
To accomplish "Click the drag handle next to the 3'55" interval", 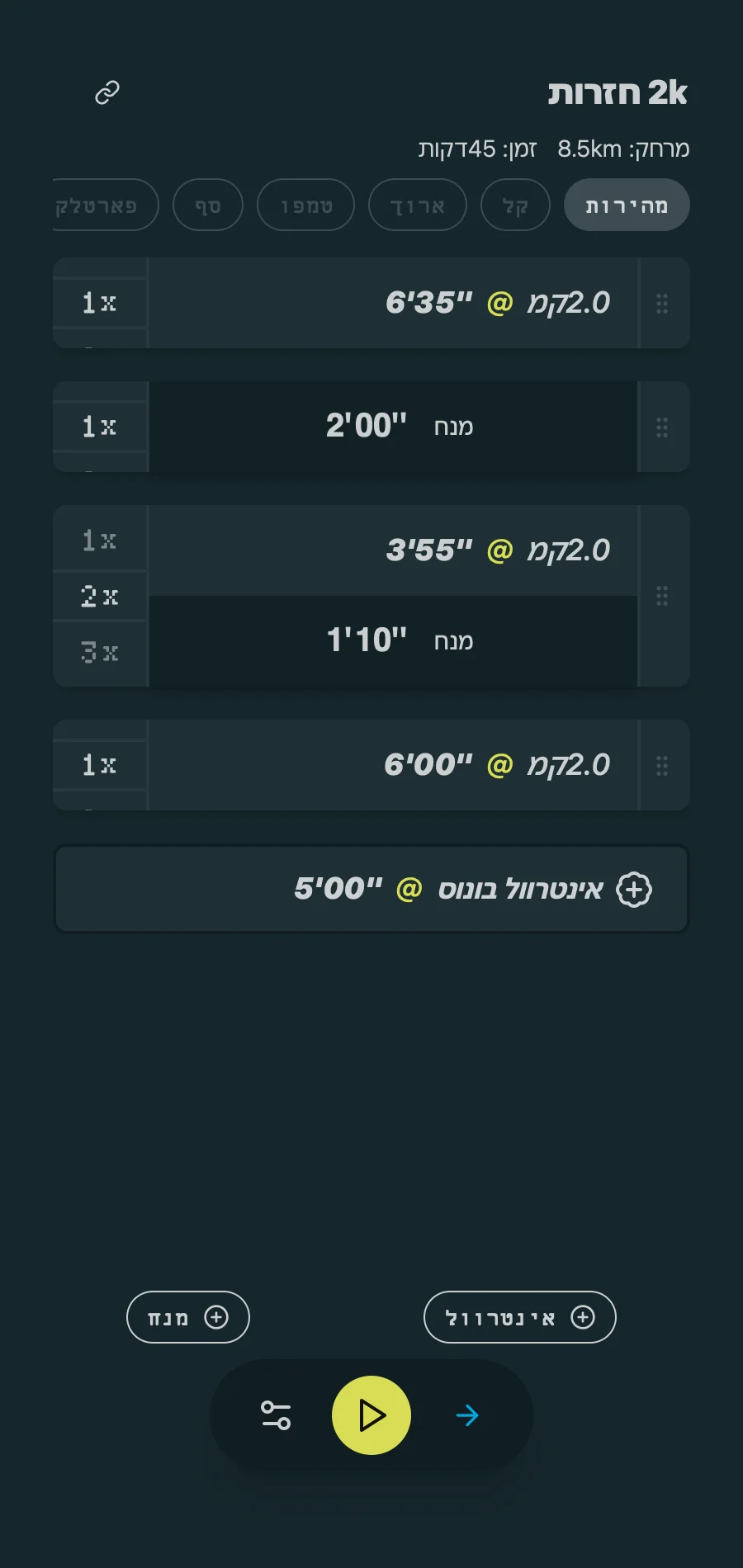I will coord(662,596).
